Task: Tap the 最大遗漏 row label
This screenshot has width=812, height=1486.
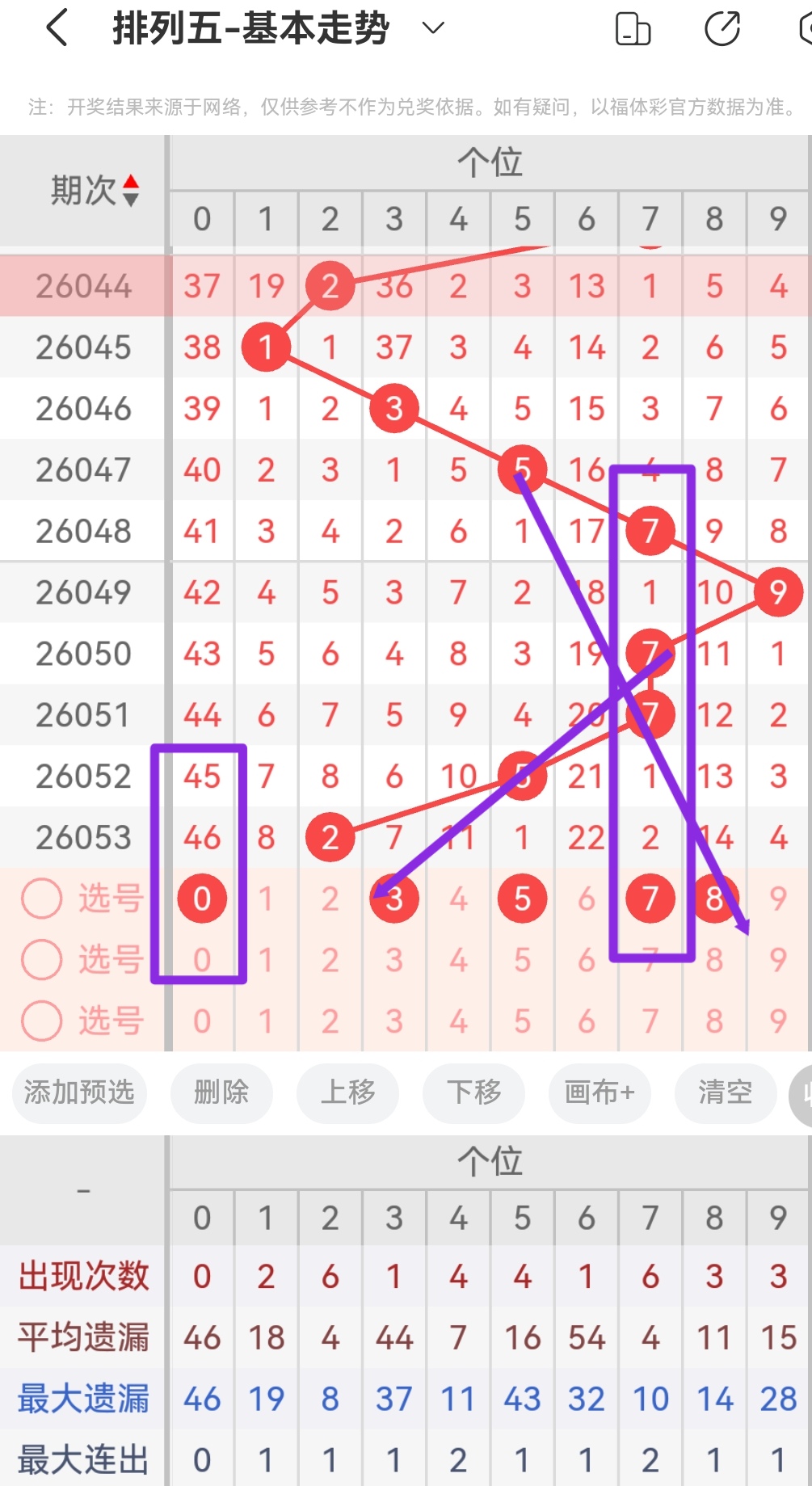Action: point(82,1398)
